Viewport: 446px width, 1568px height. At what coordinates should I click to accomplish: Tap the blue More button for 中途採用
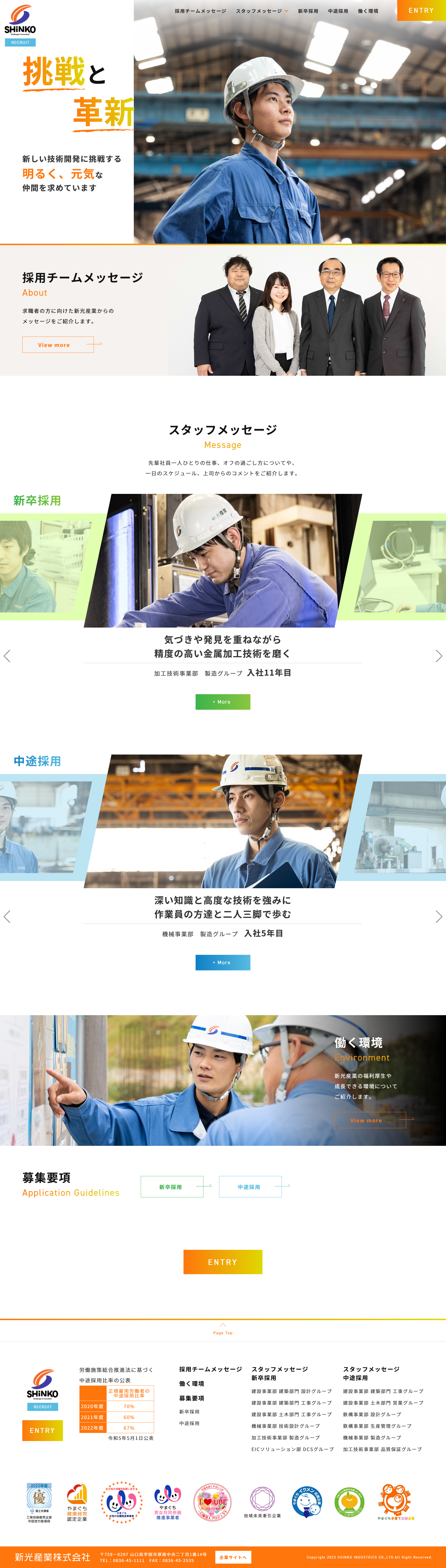click(x=222, y=962)
